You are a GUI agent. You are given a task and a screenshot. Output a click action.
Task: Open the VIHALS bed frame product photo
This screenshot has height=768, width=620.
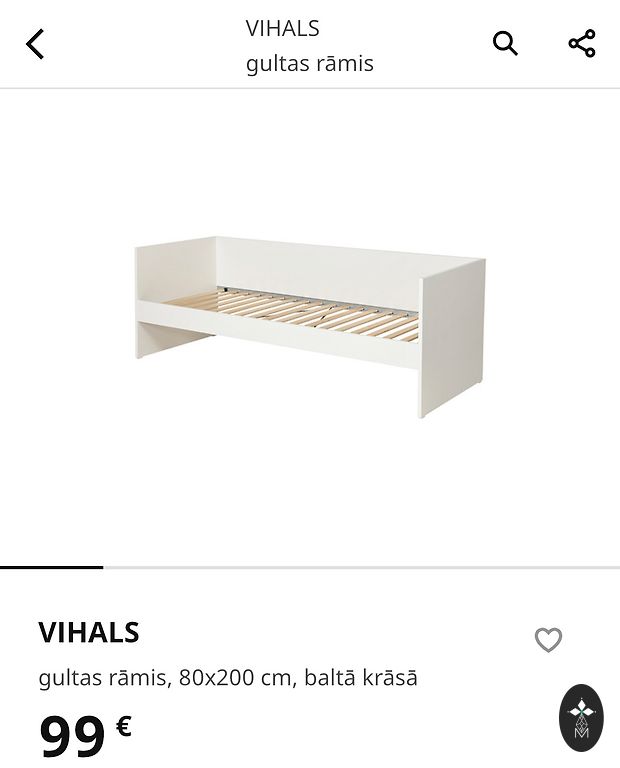pyautogui.click(x=310, y=325)
